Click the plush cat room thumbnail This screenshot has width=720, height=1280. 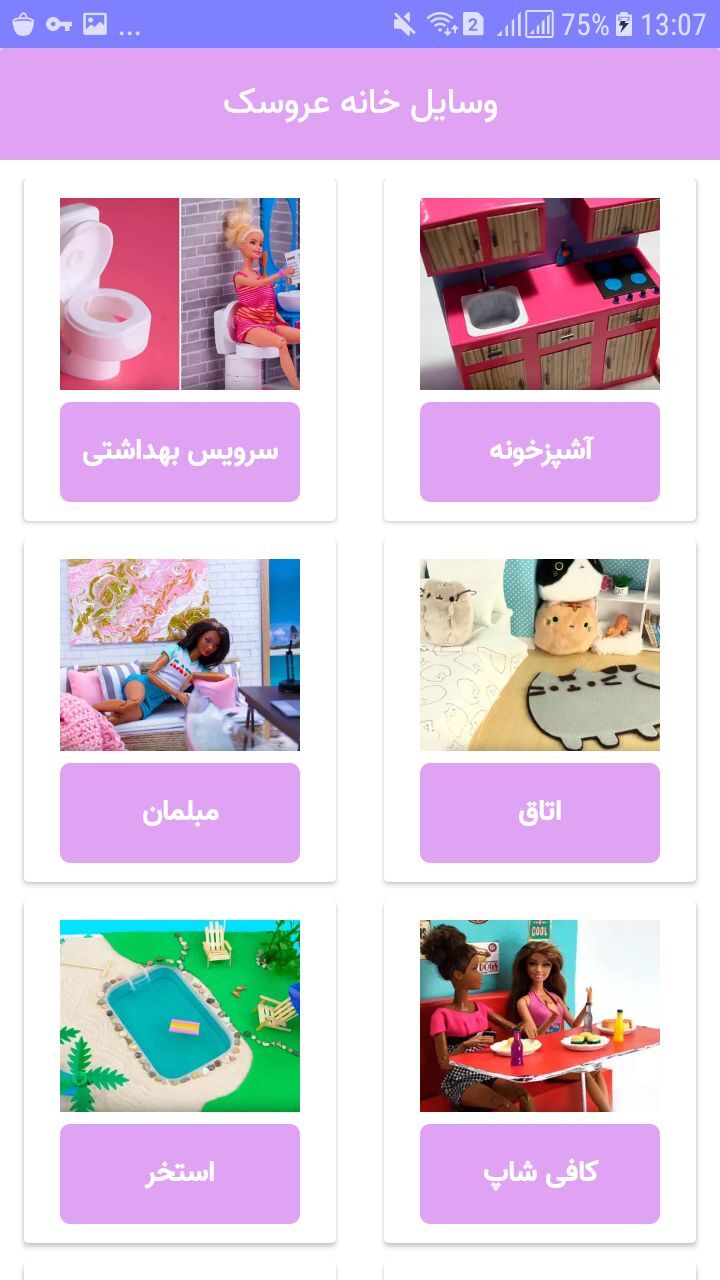pos(540,655)
